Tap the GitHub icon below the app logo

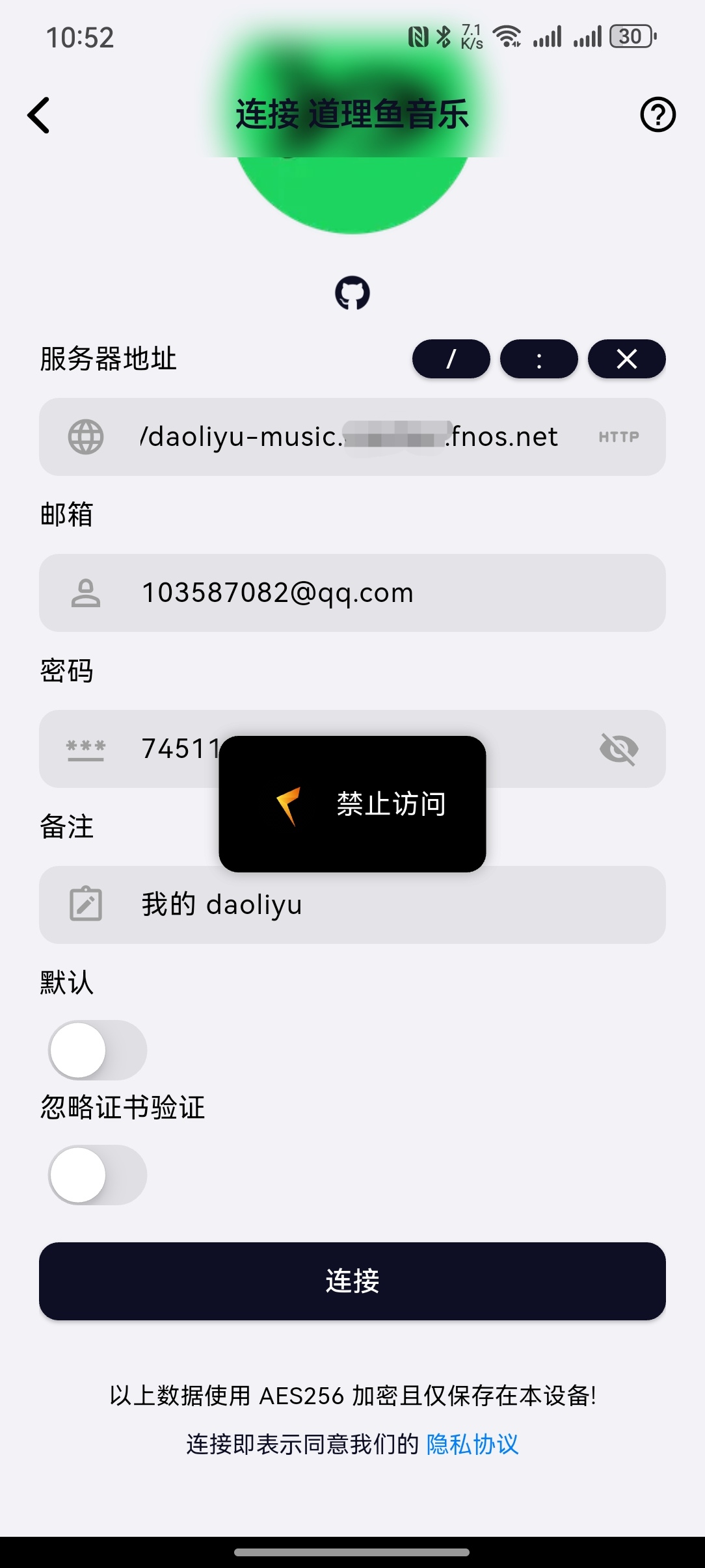352,294
